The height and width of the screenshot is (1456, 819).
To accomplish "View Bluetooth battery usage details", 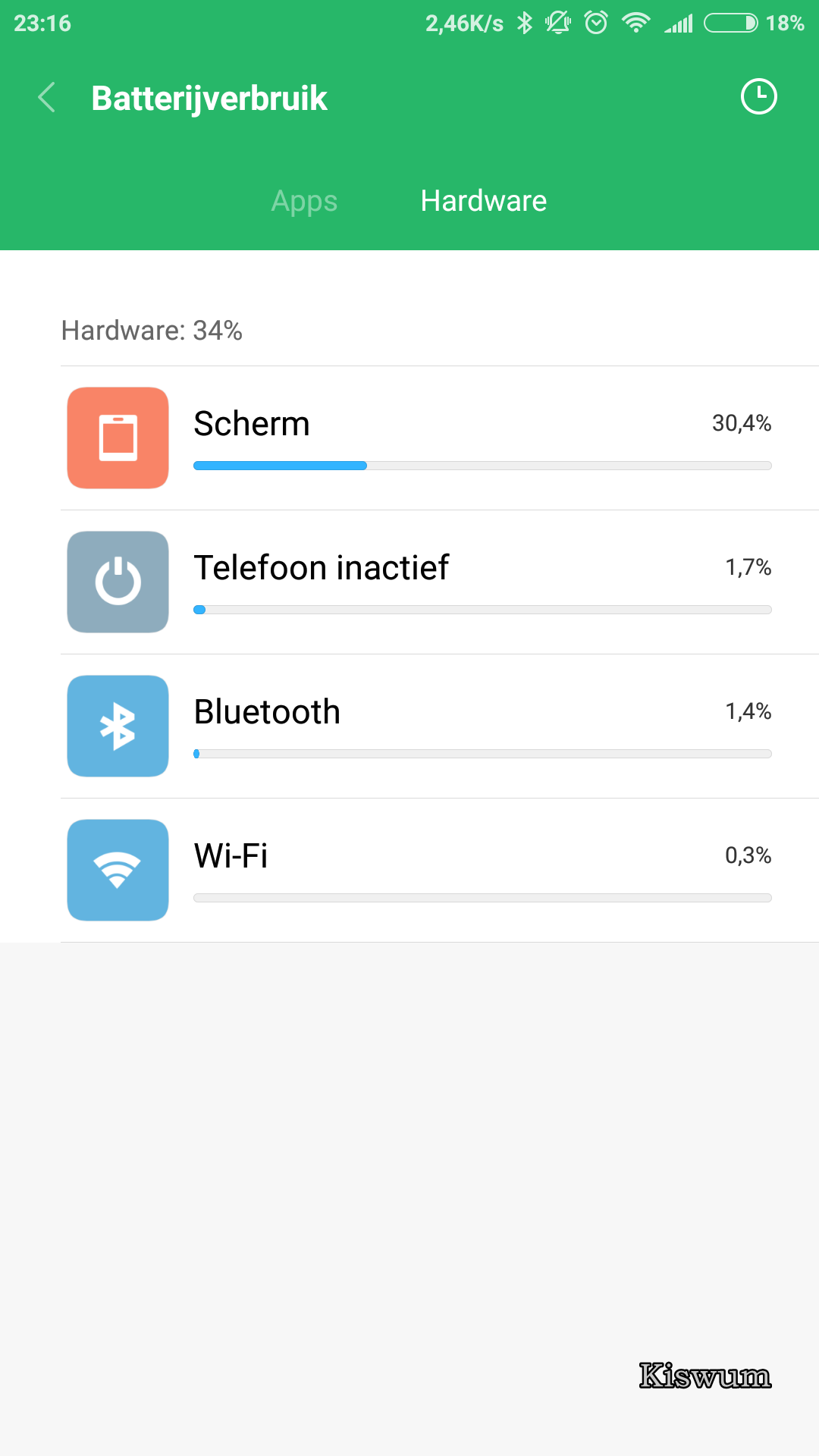I will (x=440, y=726).
